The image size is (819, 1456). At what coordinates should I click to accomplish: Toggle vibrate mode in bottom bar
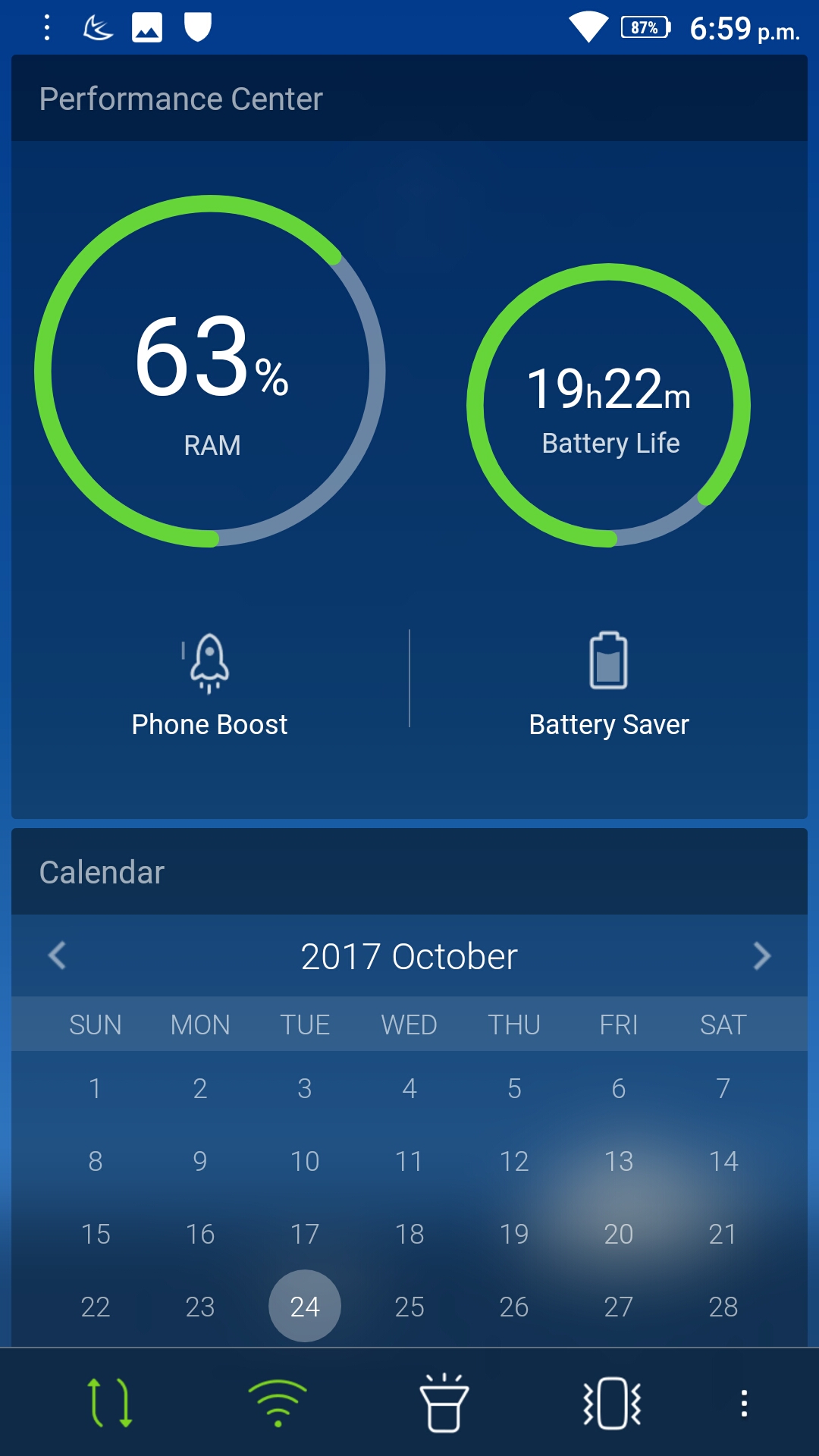(611, 1403)
